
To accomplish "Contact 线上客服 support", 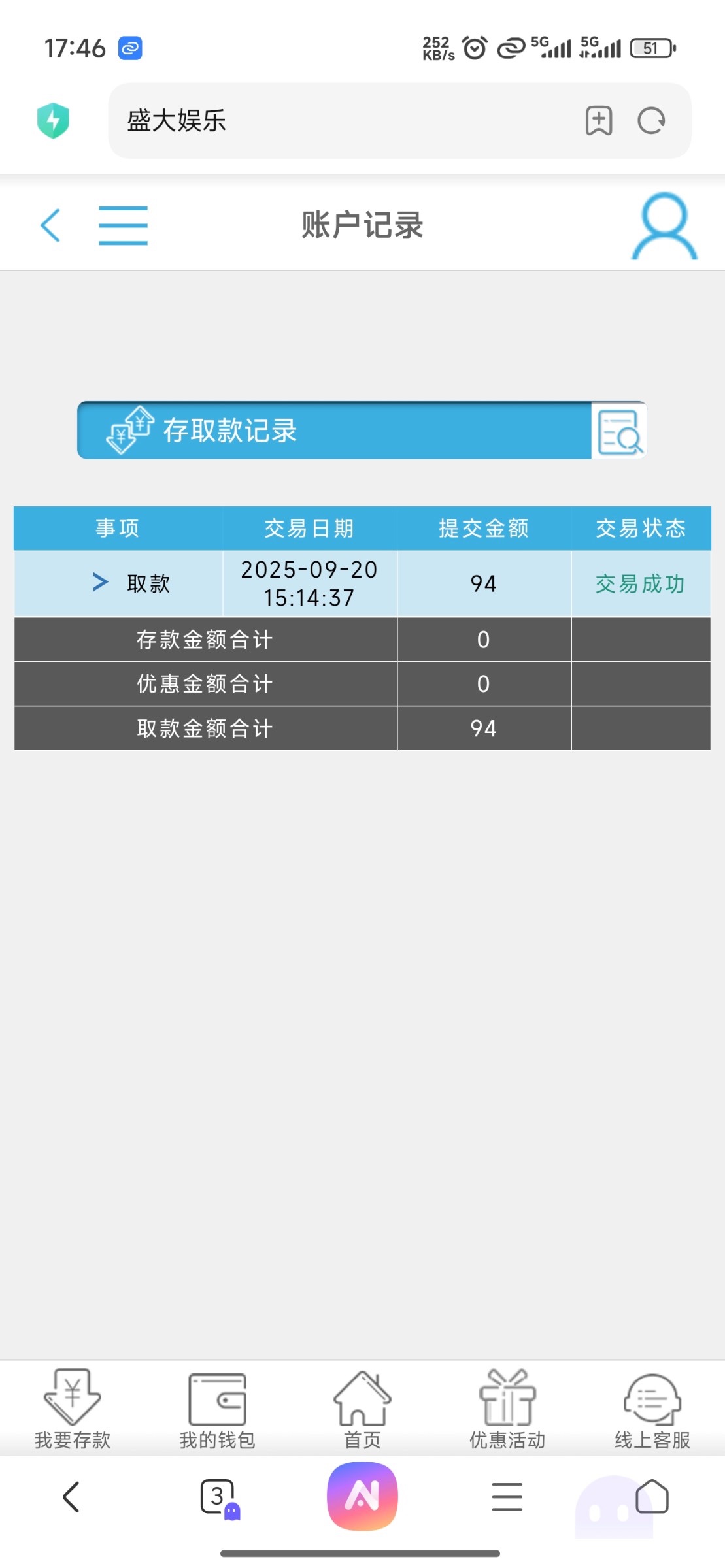I will pyautogui.click(x=652, y=1409).
